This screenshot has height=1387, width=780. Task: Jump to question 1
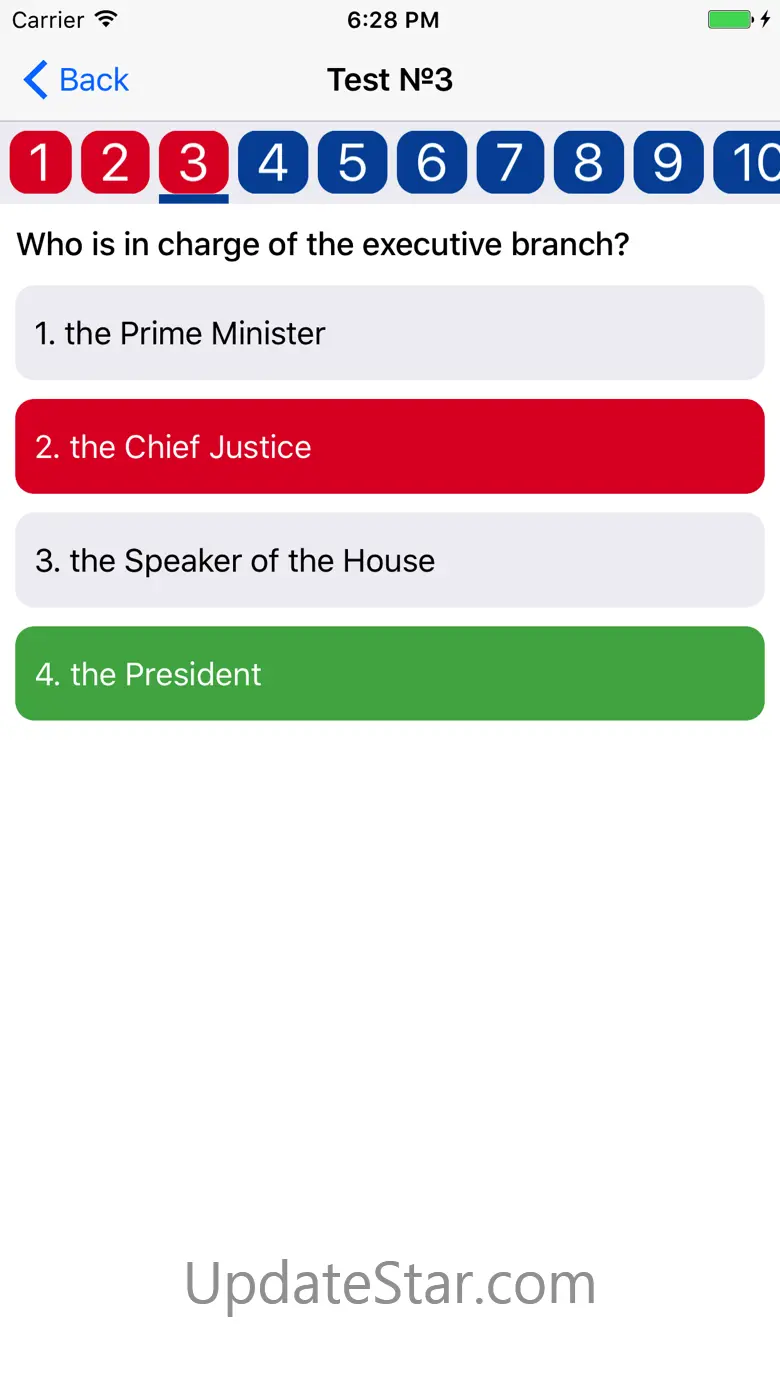(x=40, y=162)
